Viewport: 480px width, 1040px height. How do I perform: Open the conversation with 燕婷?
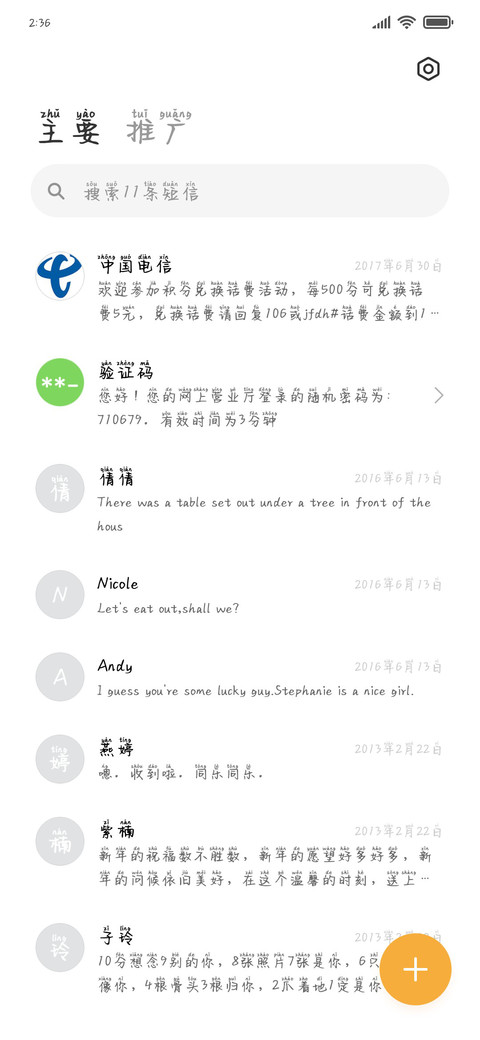(x=240, y=759)
